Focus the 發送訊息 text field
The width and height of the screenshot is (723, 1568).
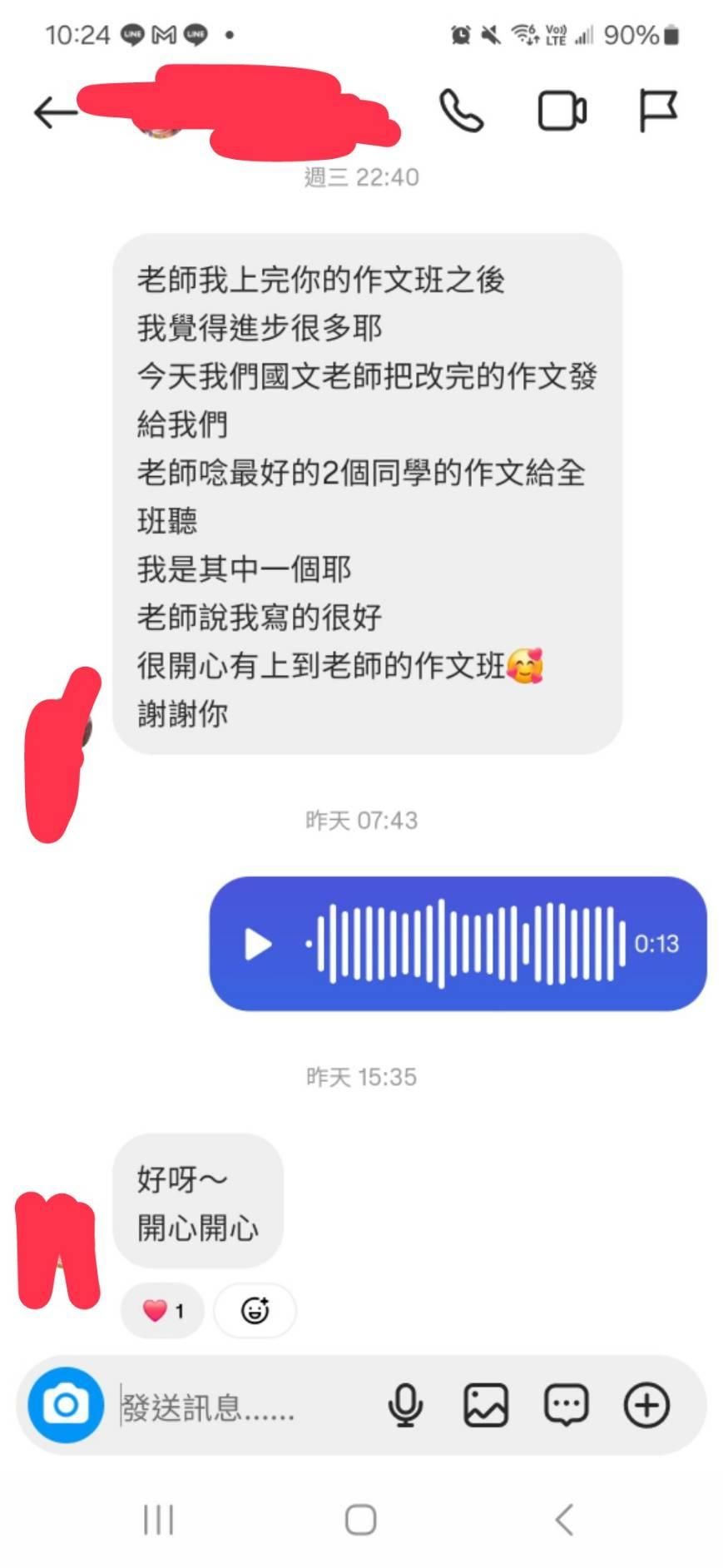pyautogui.click(x=241, y=1407)
